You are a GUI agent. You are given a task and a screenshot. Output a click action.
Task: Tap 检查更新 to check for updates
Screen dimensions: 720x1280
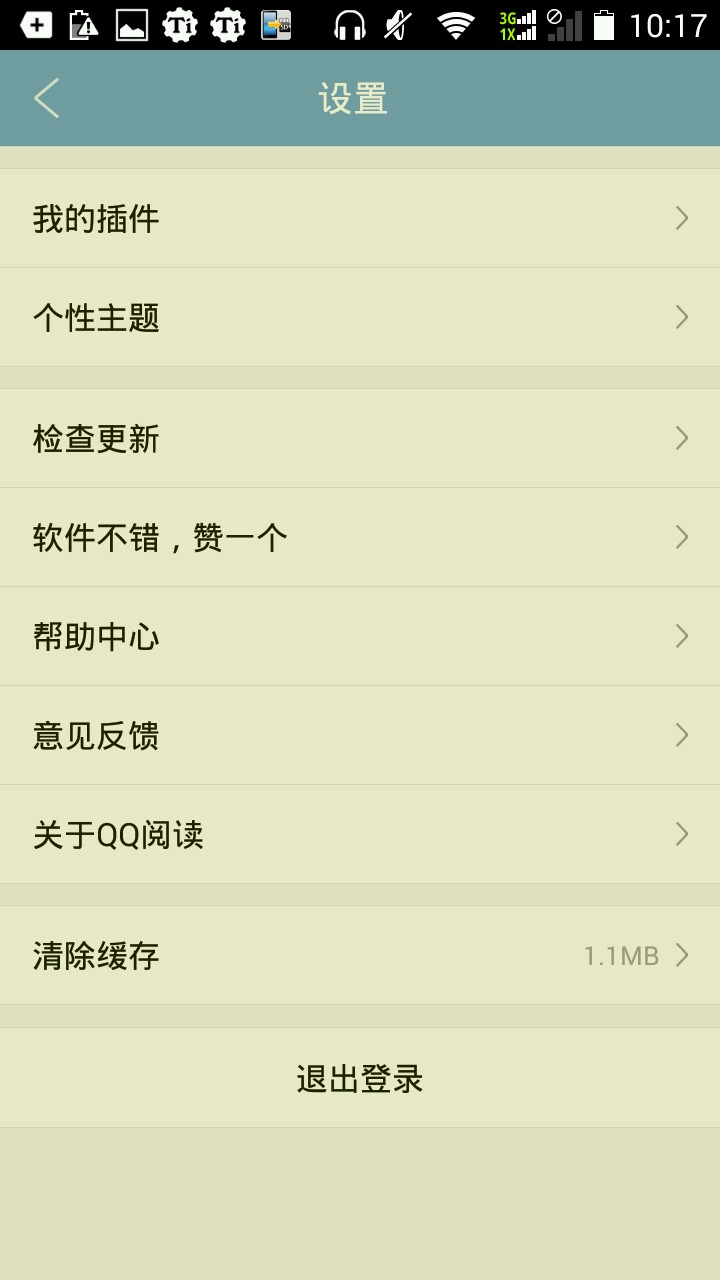(x=360, y=438)
